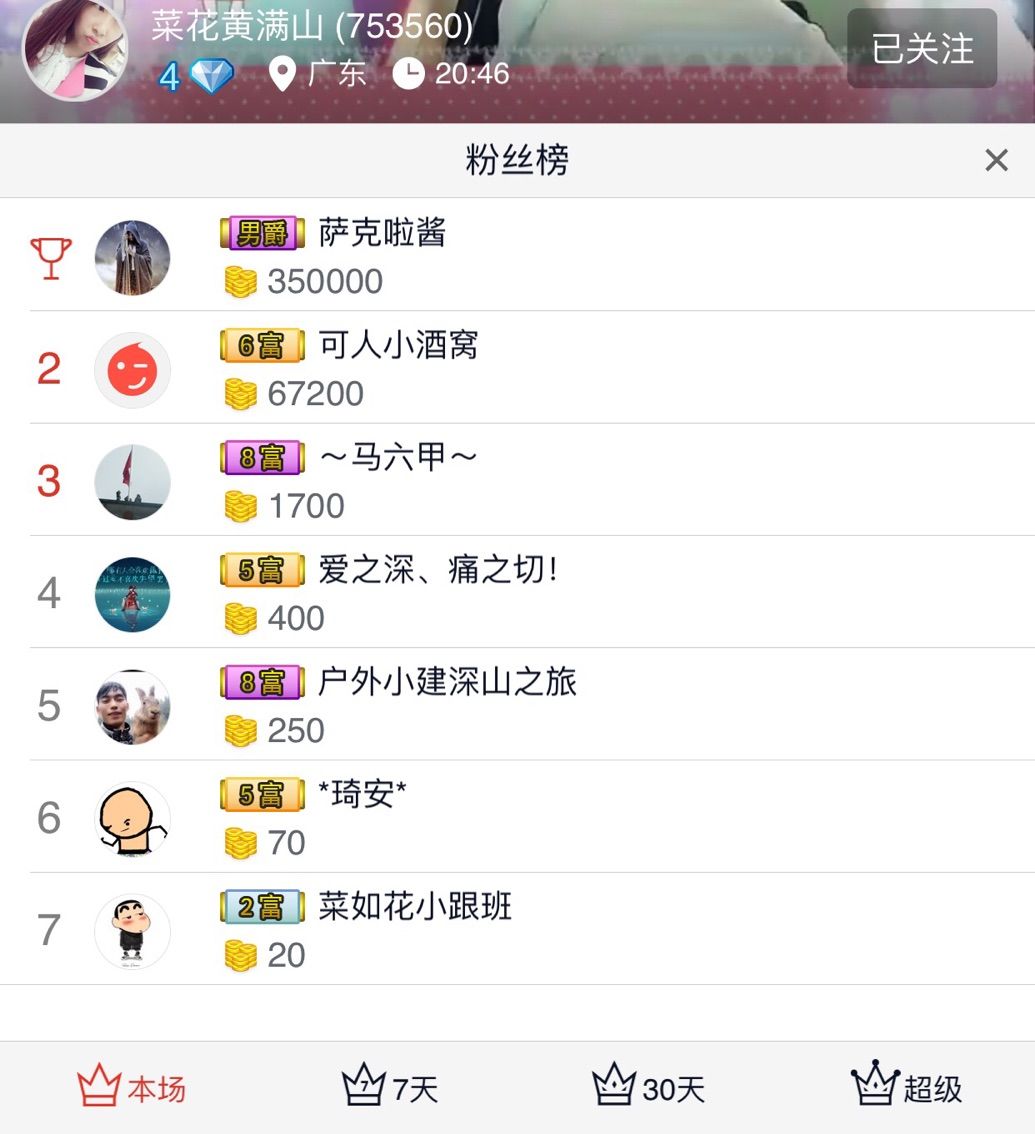Open the streamer's avatar 菜花黄满山
Image resolution: width=1035 pixels, height=1134 pixels.
point(75,49)
